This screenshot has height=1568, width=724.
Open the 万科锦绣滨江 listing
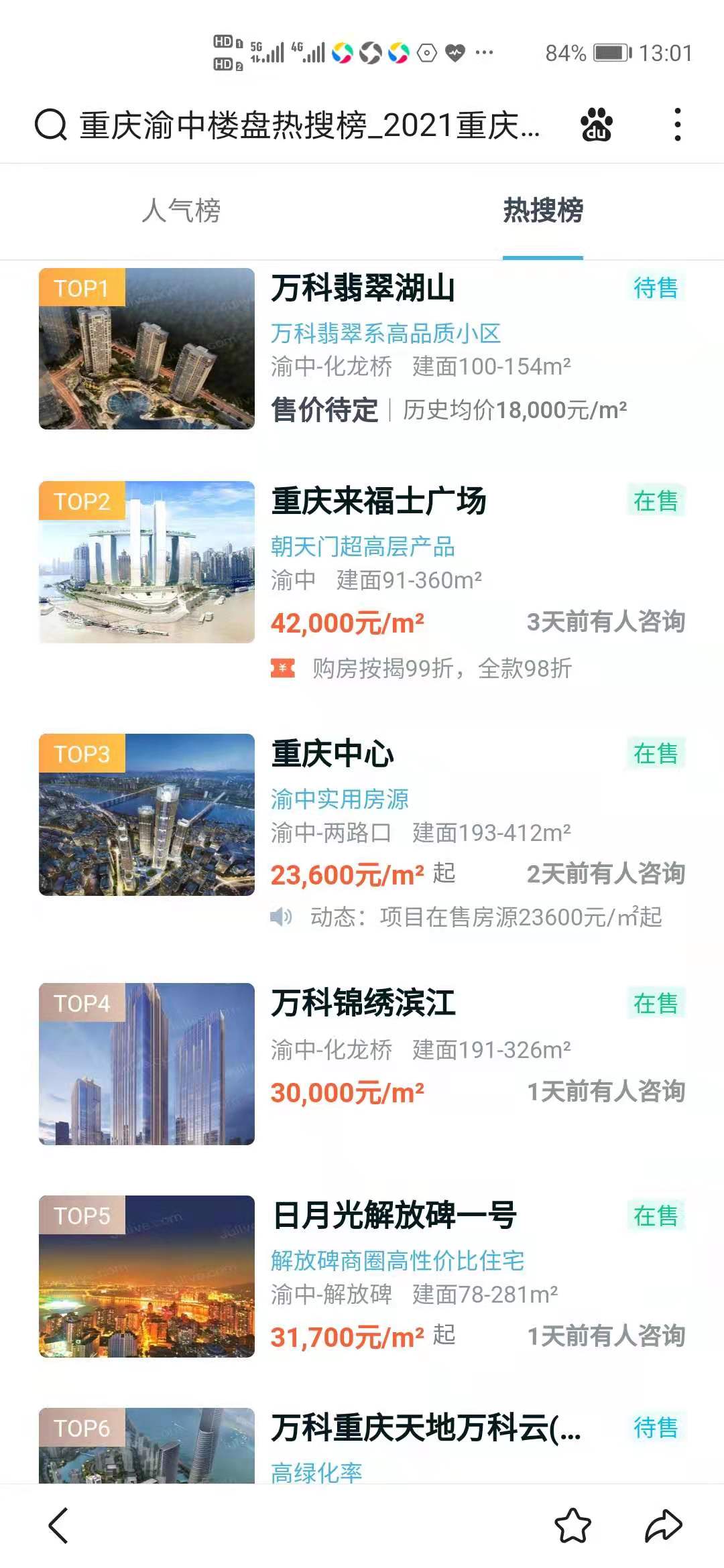click(x=362, y=1064)
